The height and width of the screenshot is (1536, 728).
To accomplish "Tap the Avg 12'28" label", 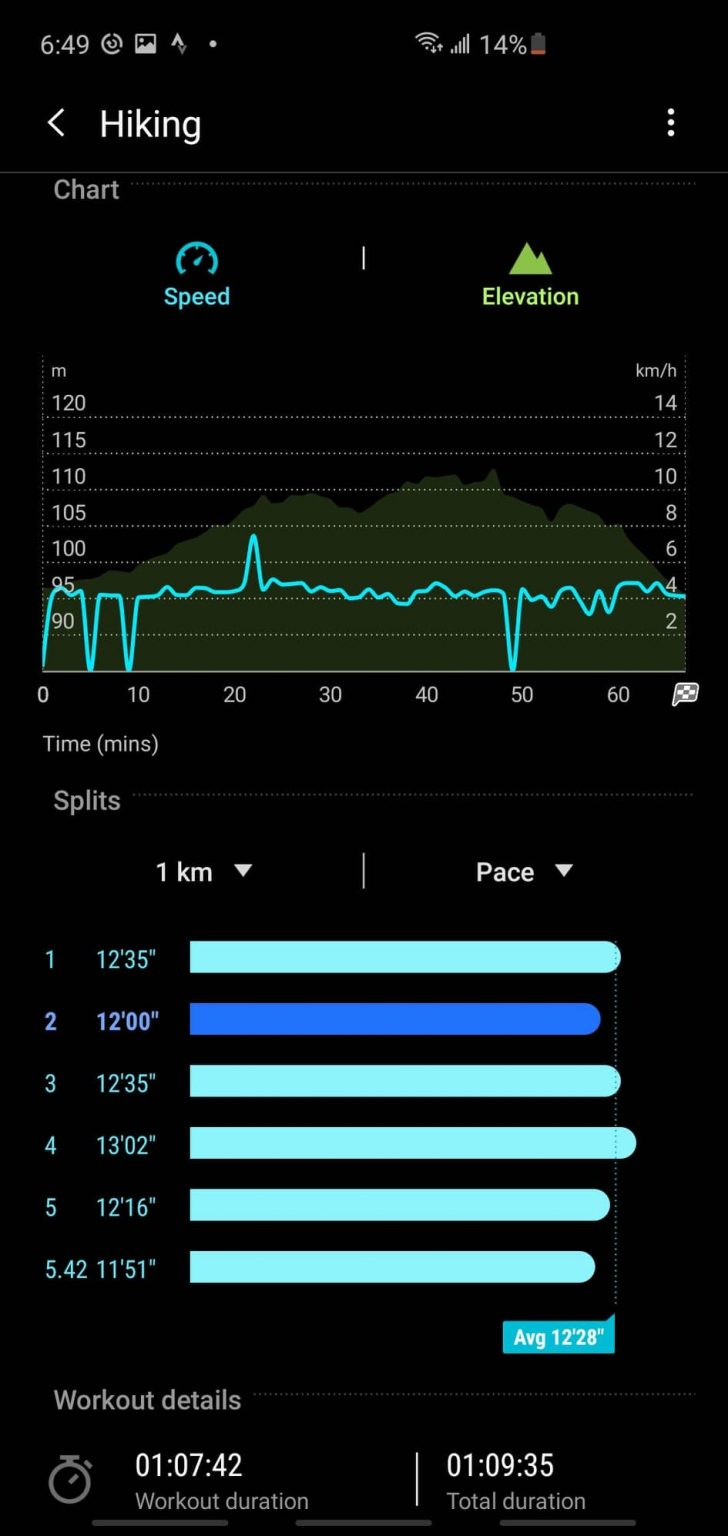I will pyautogui.click(x=558, y=1334).
